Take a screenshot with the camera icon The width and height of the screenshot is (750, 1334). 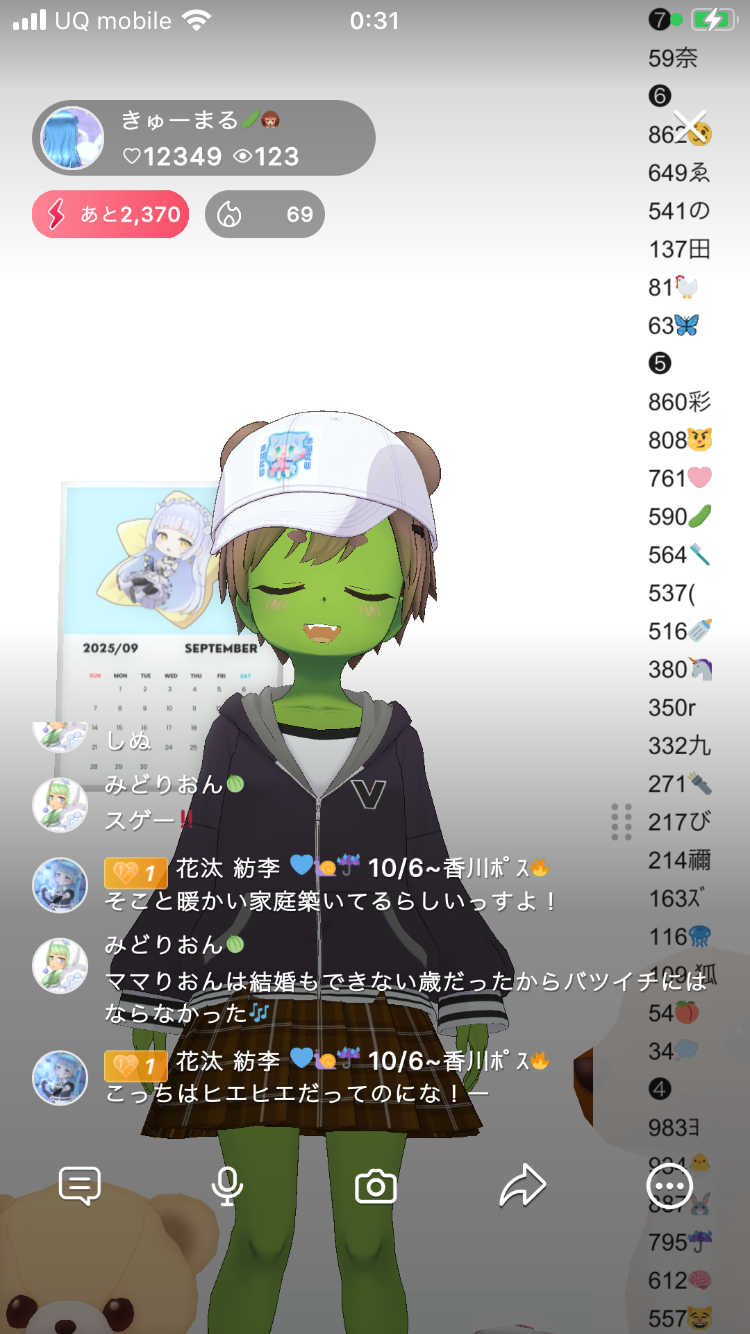point(376,1187)
